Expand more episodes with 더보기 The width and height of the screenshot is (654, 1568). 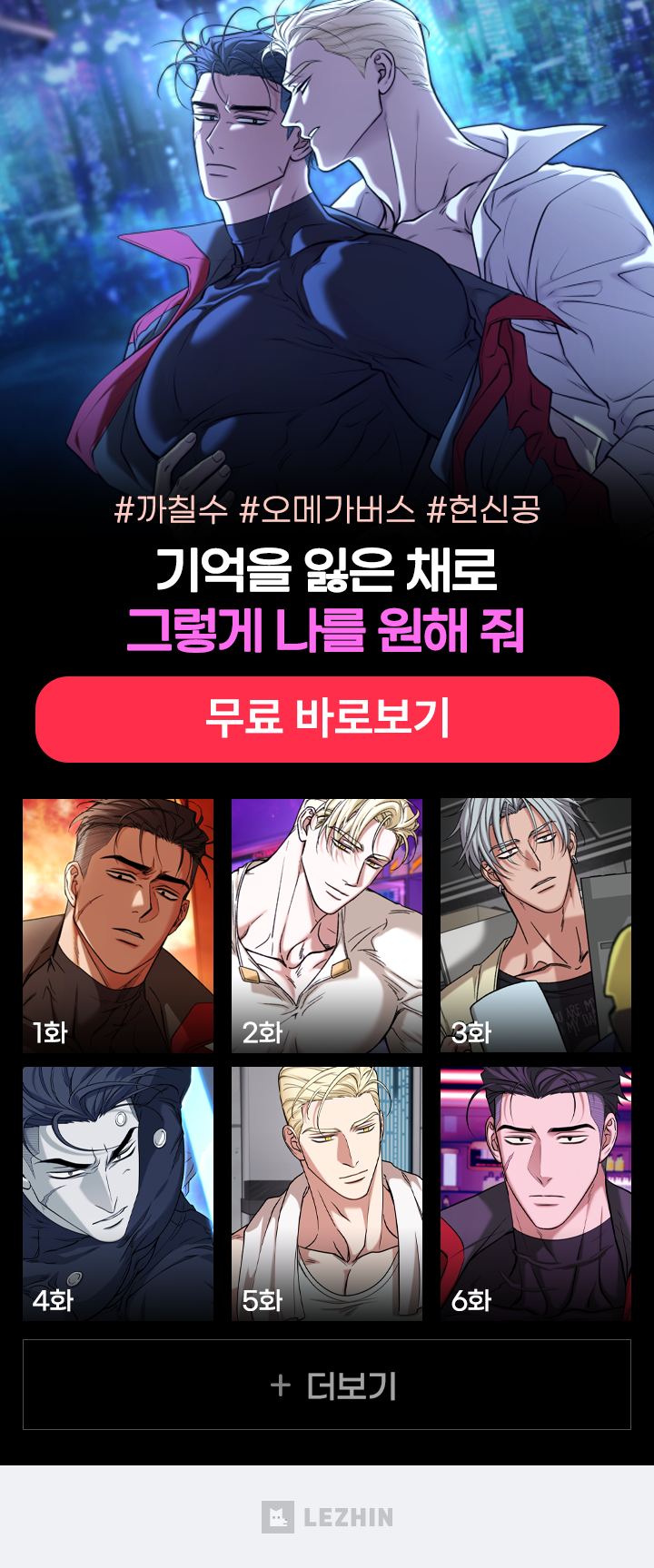coord(327,1385)
